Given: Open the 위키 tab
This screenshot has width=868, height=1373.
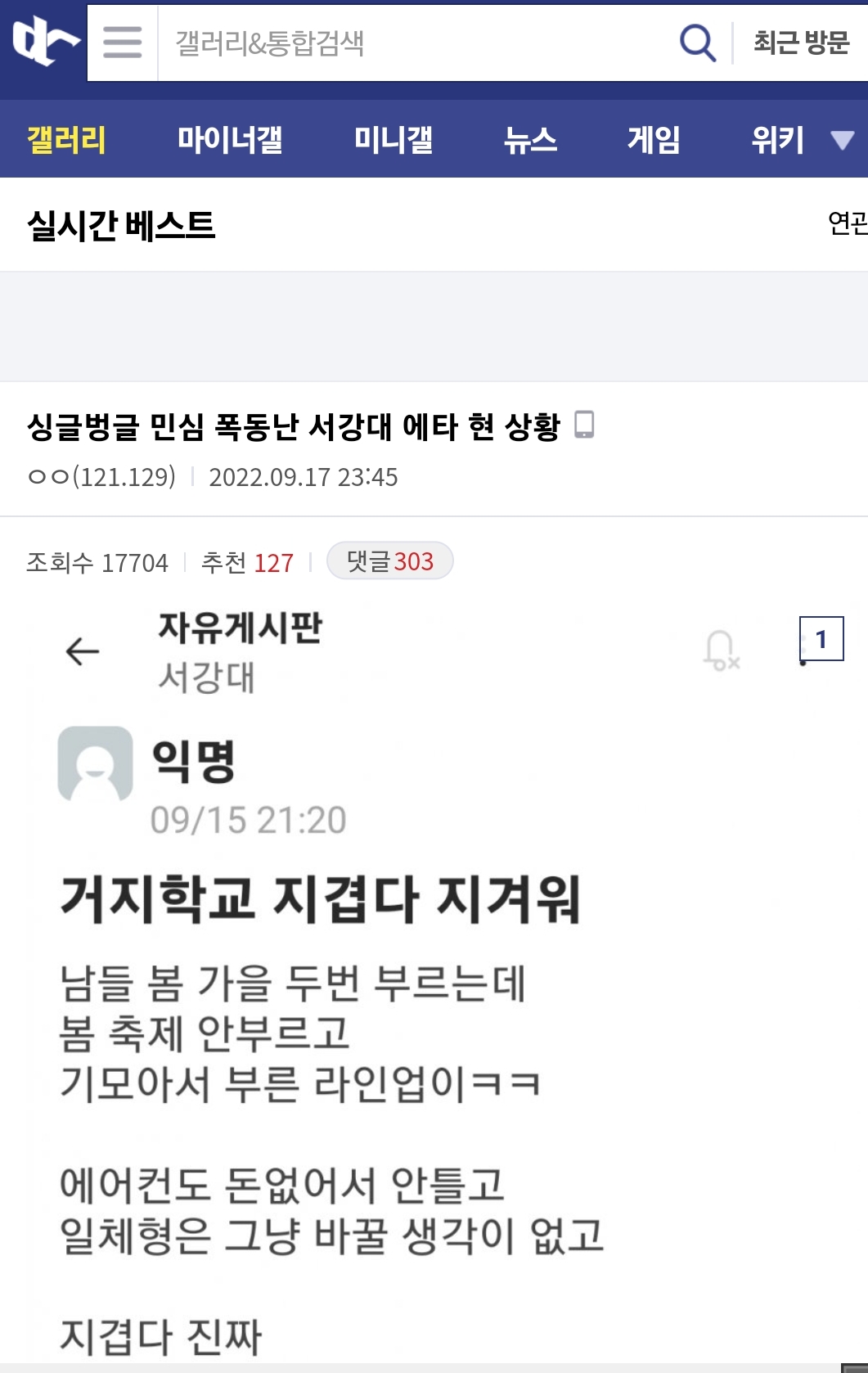Looking at the screenshot, I should (x=778, y=140).
